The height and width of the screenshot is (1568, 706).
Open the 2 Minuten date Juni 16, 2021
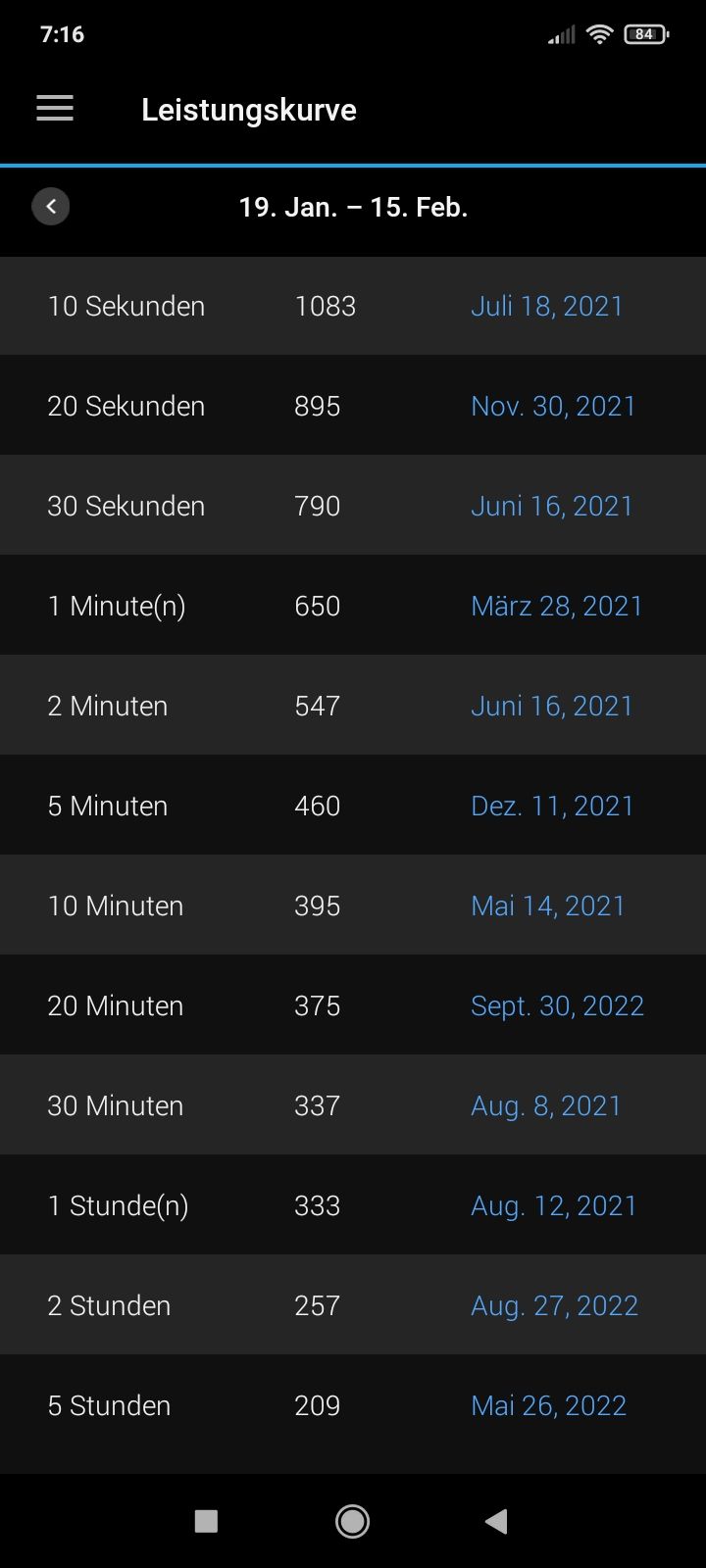pyautogui.click(x=551, y=706)
